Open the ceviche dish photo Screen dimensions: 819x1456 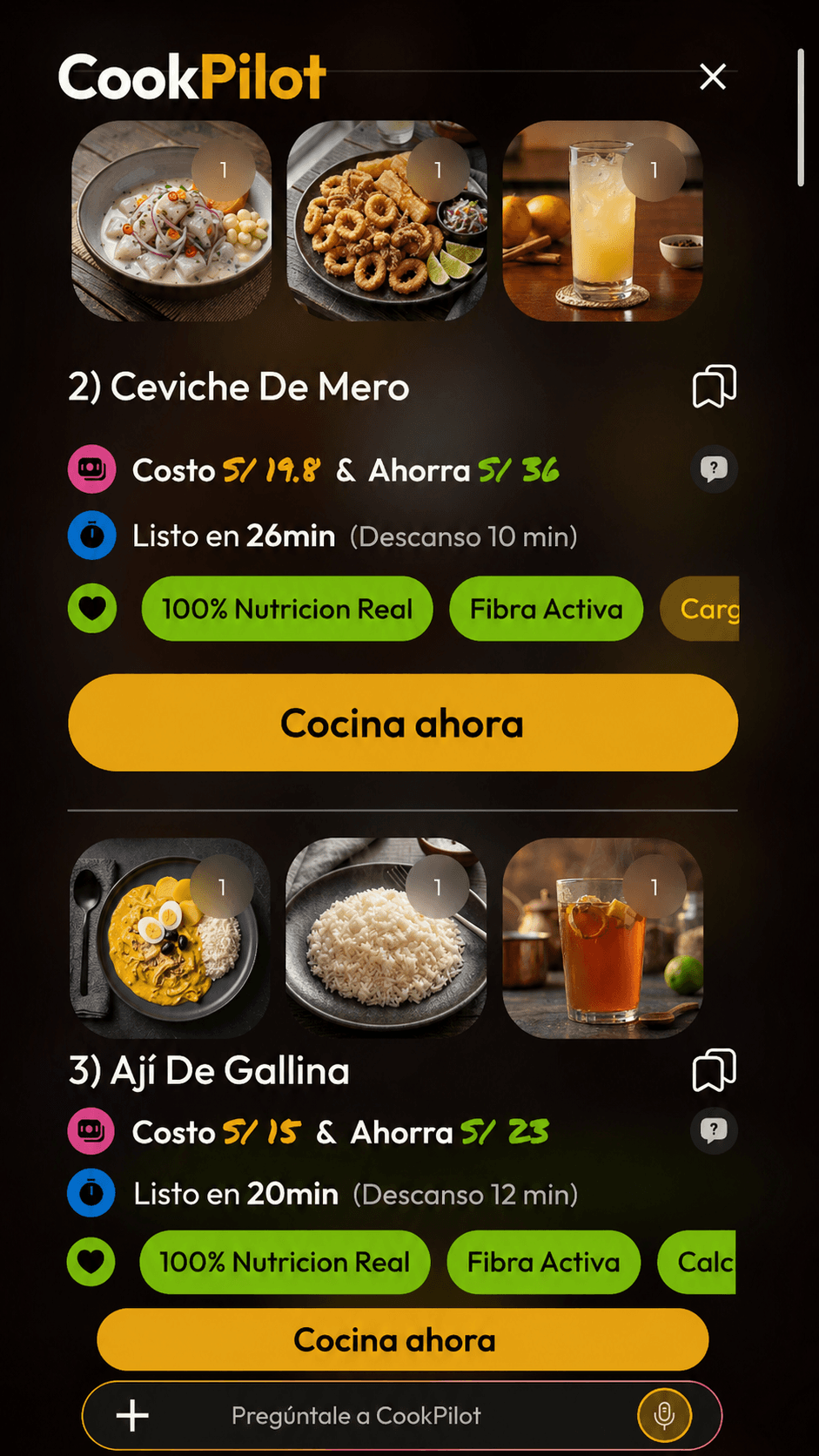click(x=171, y=221)
